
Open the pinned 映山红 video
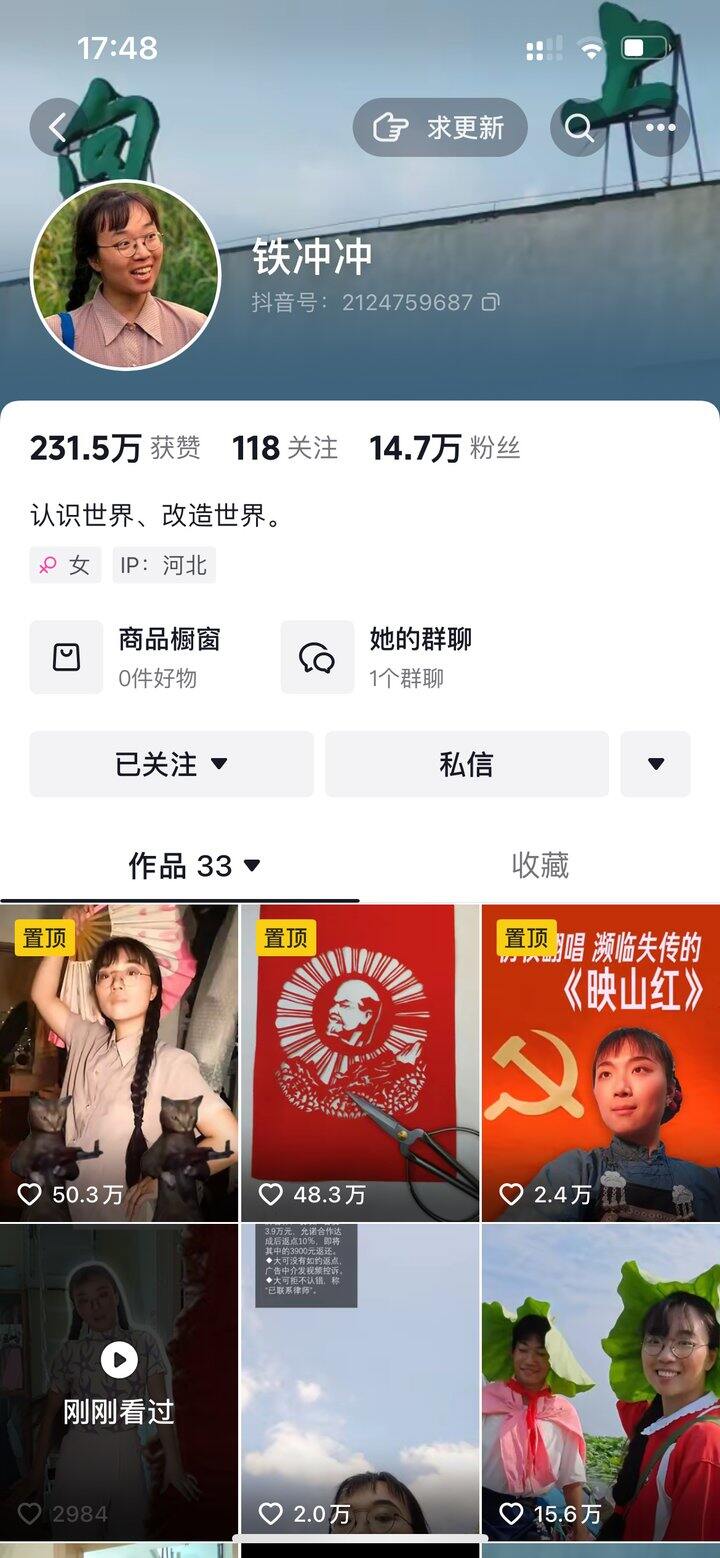tap(601, 1062)
